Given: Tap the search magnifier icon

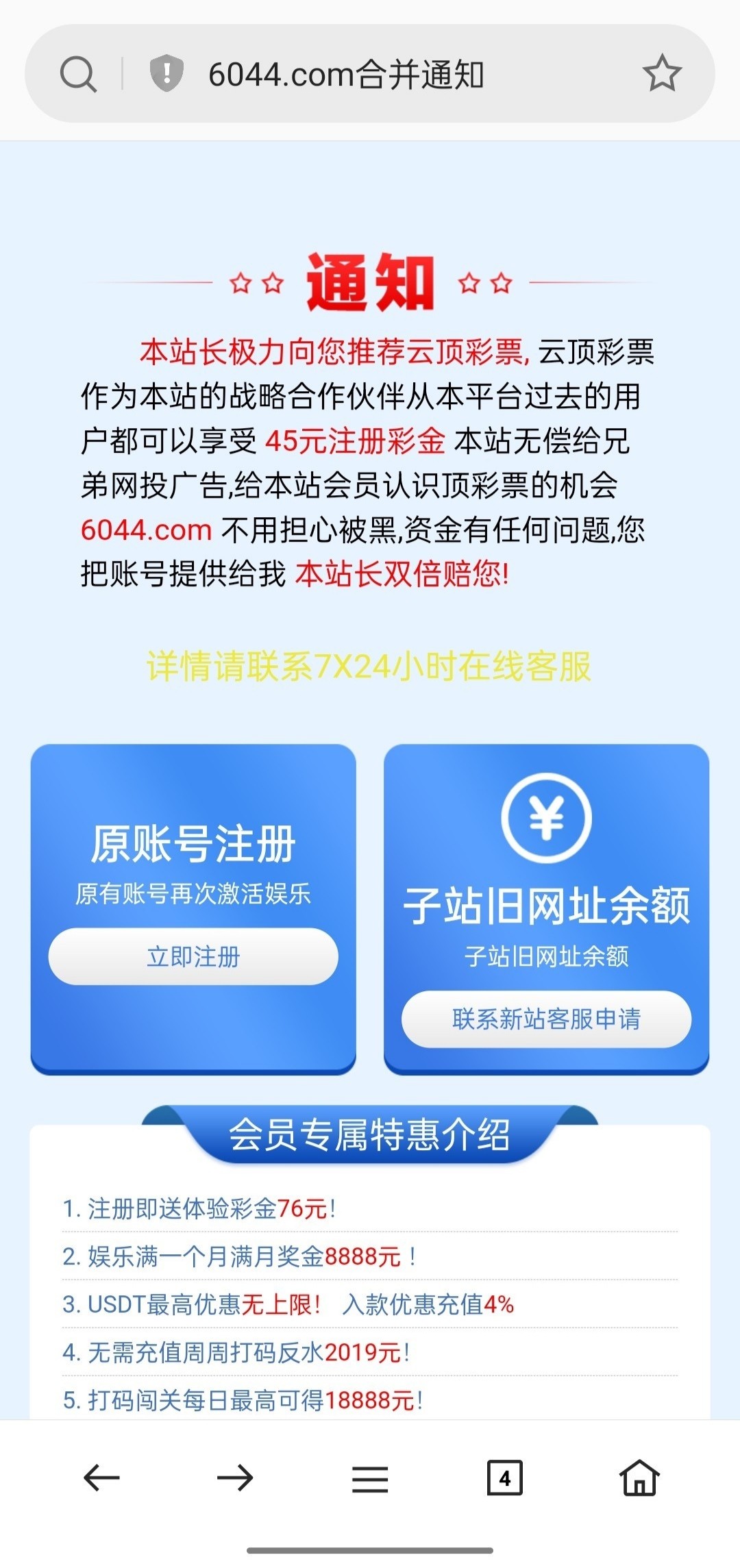Looking at the screenshot, I should tap(78, 74).
